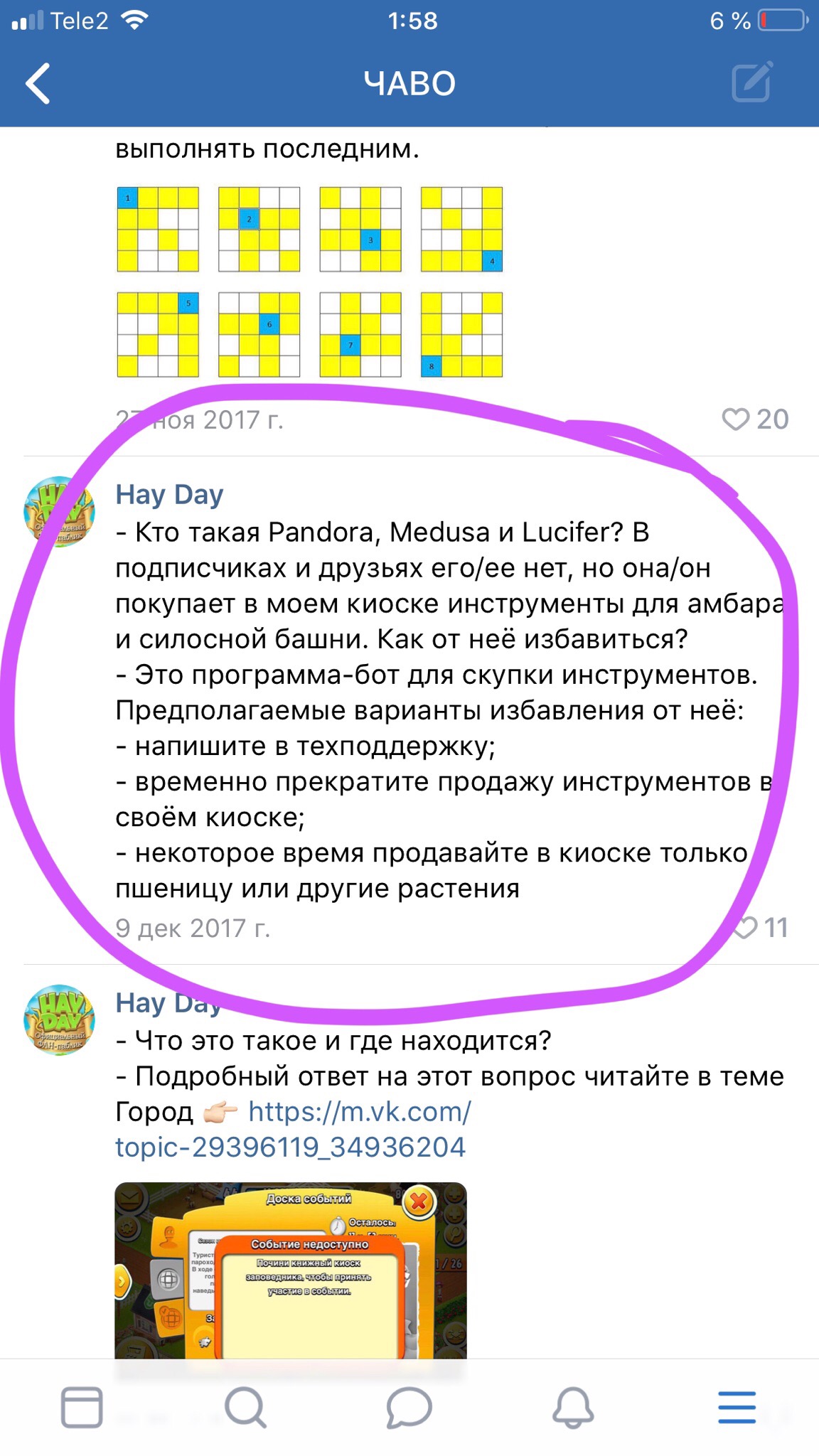
Task: Open the yellow grid pattern image attachment
Action: (x=310, y=282)
